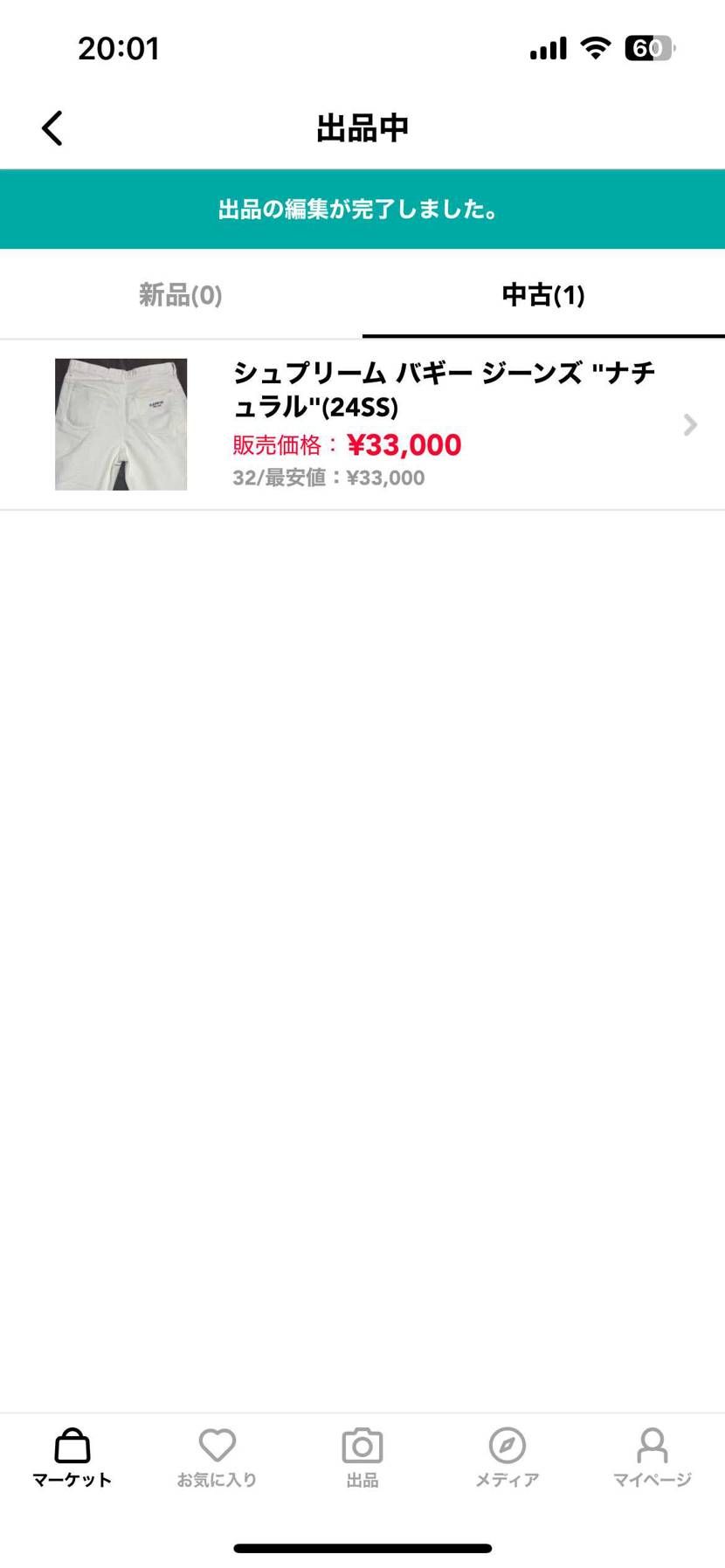This screenshot has height=1568, width=725.
Task: Switch to the 新品(0) tab
Action: tap(181, 295)
